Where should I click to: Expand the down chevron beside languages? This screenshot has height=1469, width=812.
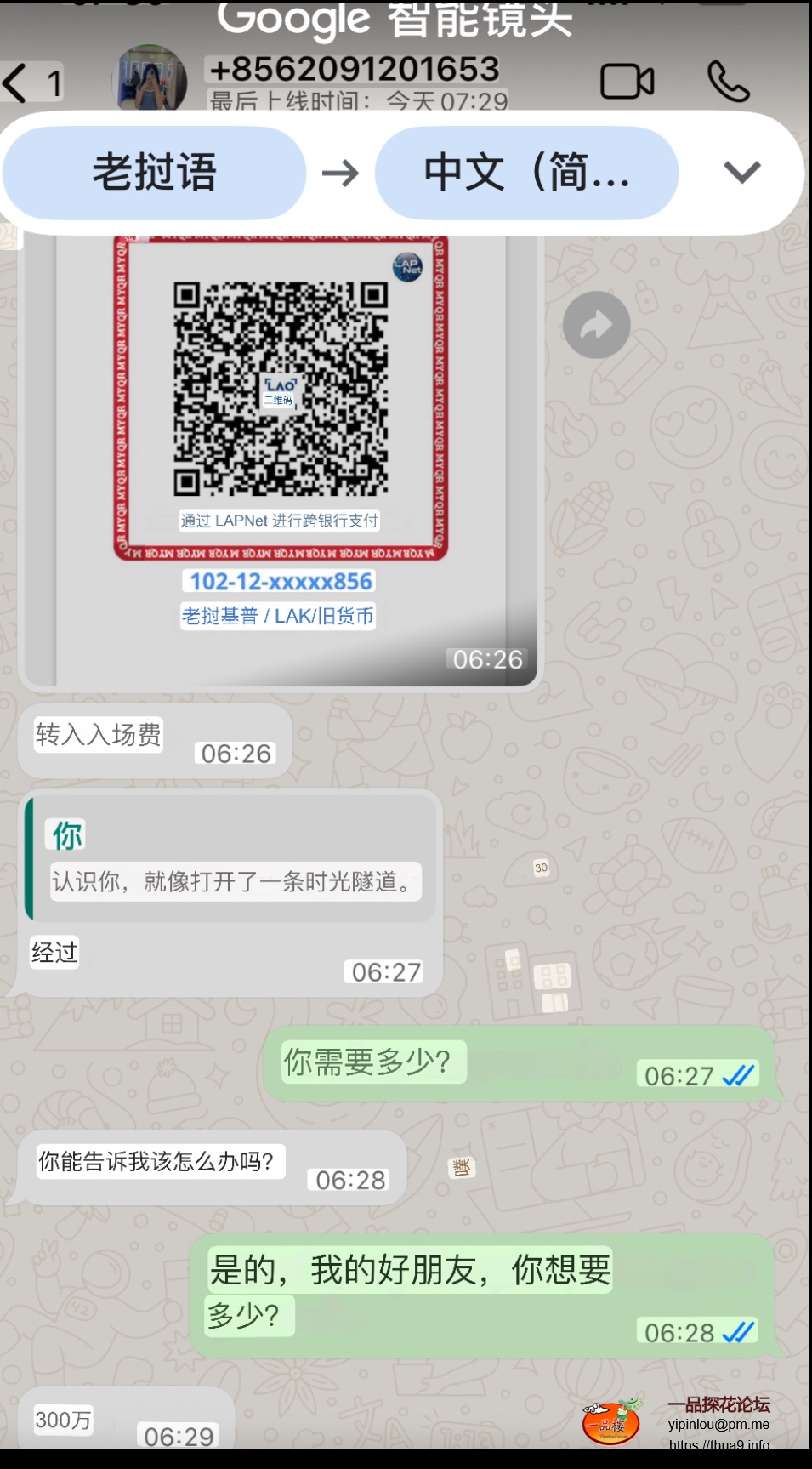pos(741,173)
